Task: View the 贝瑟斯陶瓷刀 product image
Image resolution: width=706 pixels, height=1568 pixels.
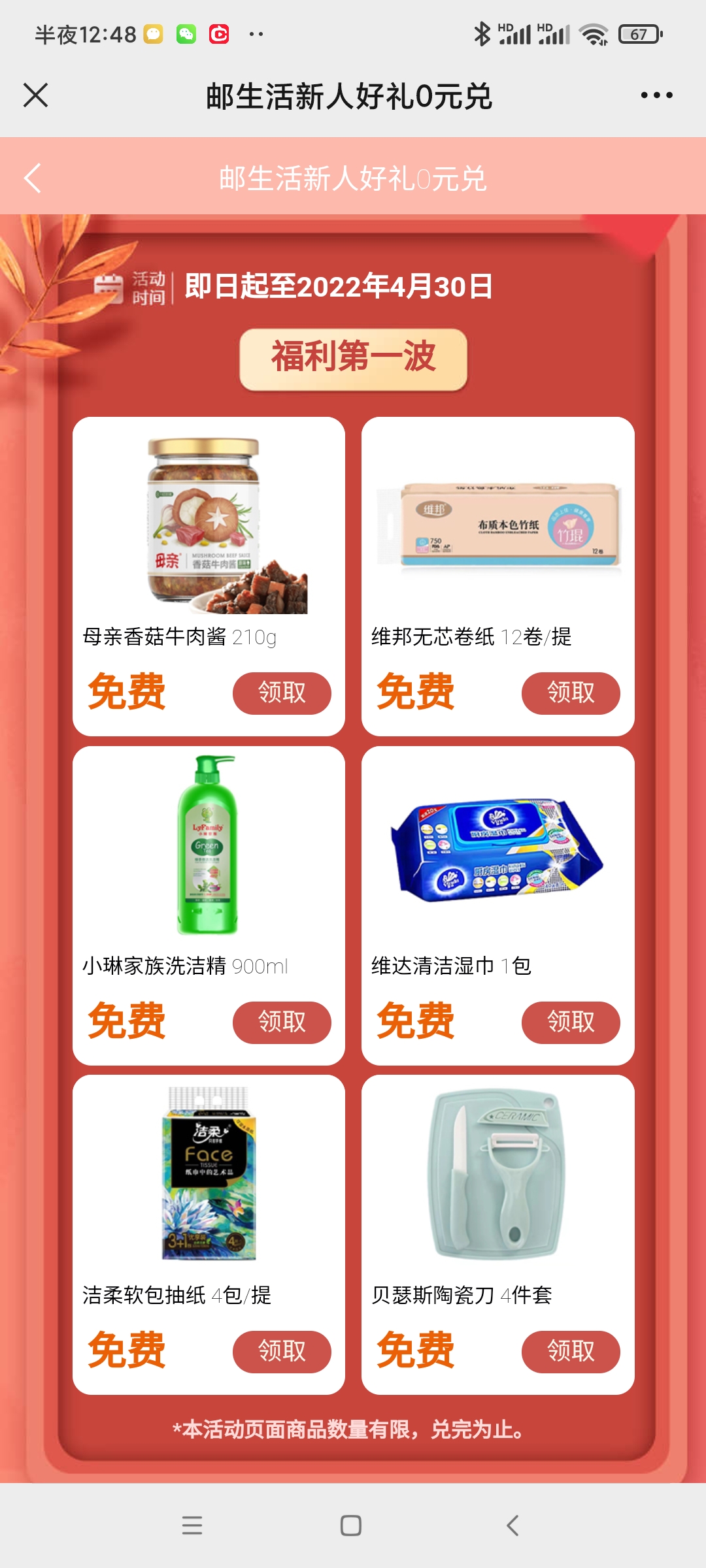Action: (x=497, y=1173)
